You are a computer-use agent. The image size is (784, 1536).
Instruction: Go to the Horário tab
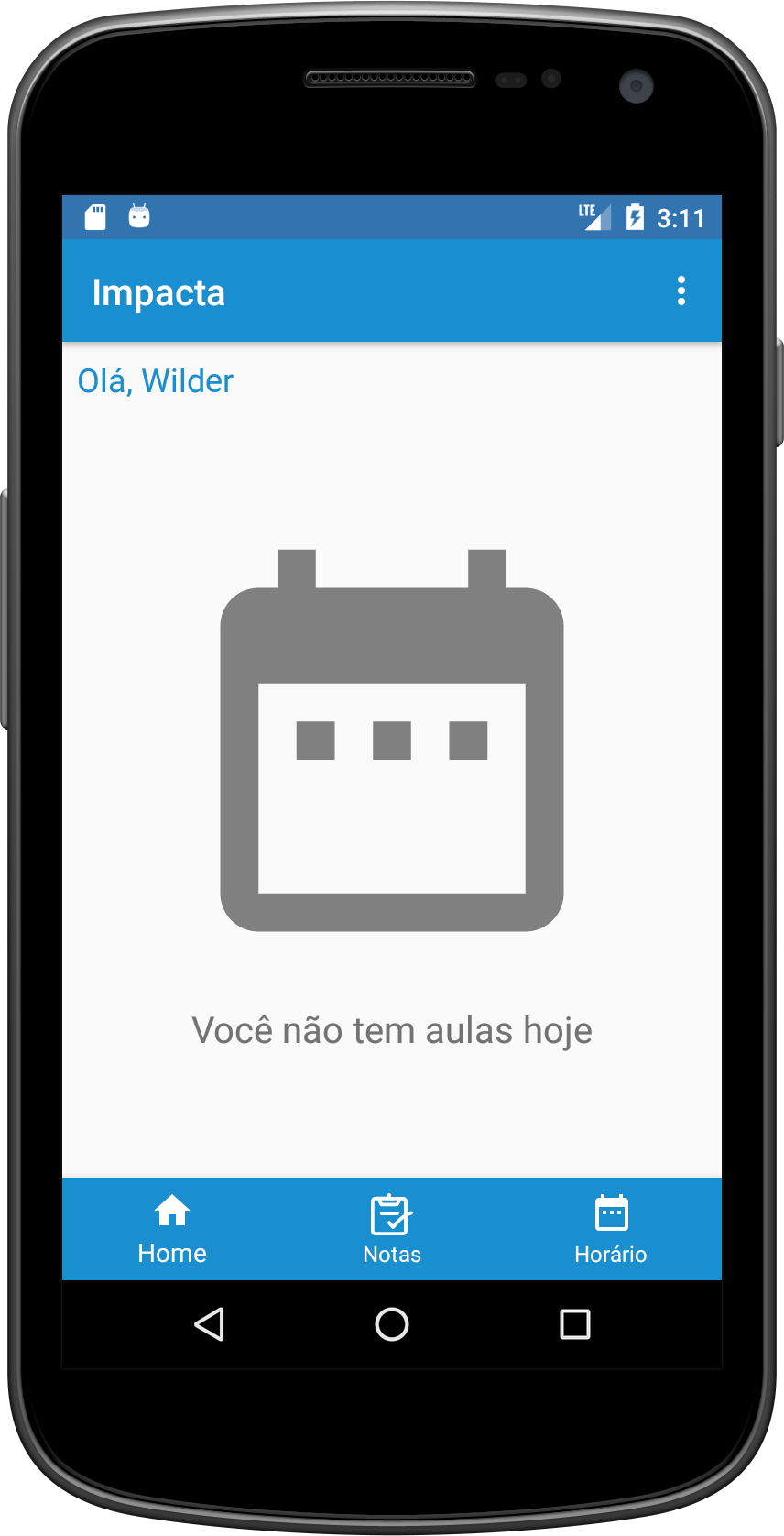click(x=611, y=1229)
